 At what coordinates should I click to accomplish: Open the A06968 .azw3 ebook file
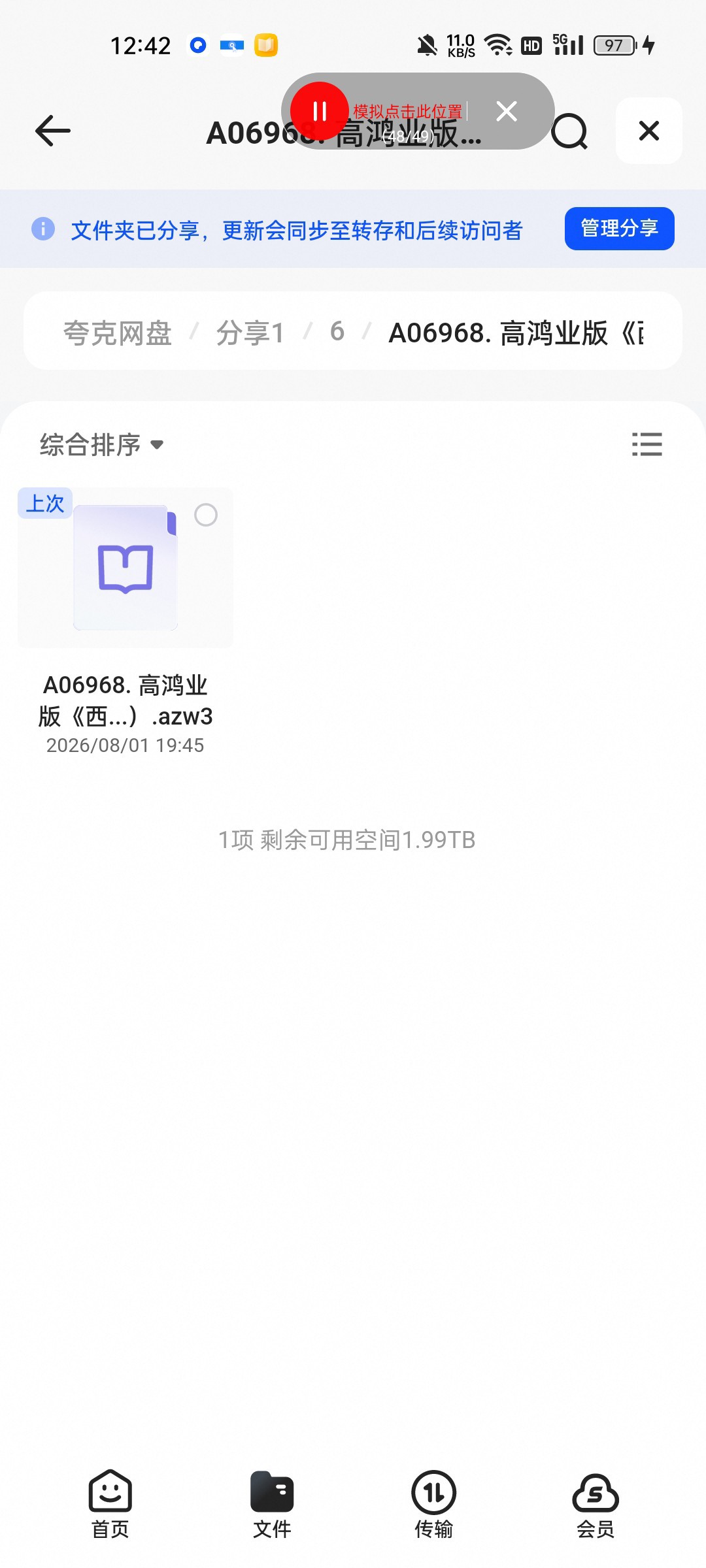pyautogui.click(x=125, y=621)
